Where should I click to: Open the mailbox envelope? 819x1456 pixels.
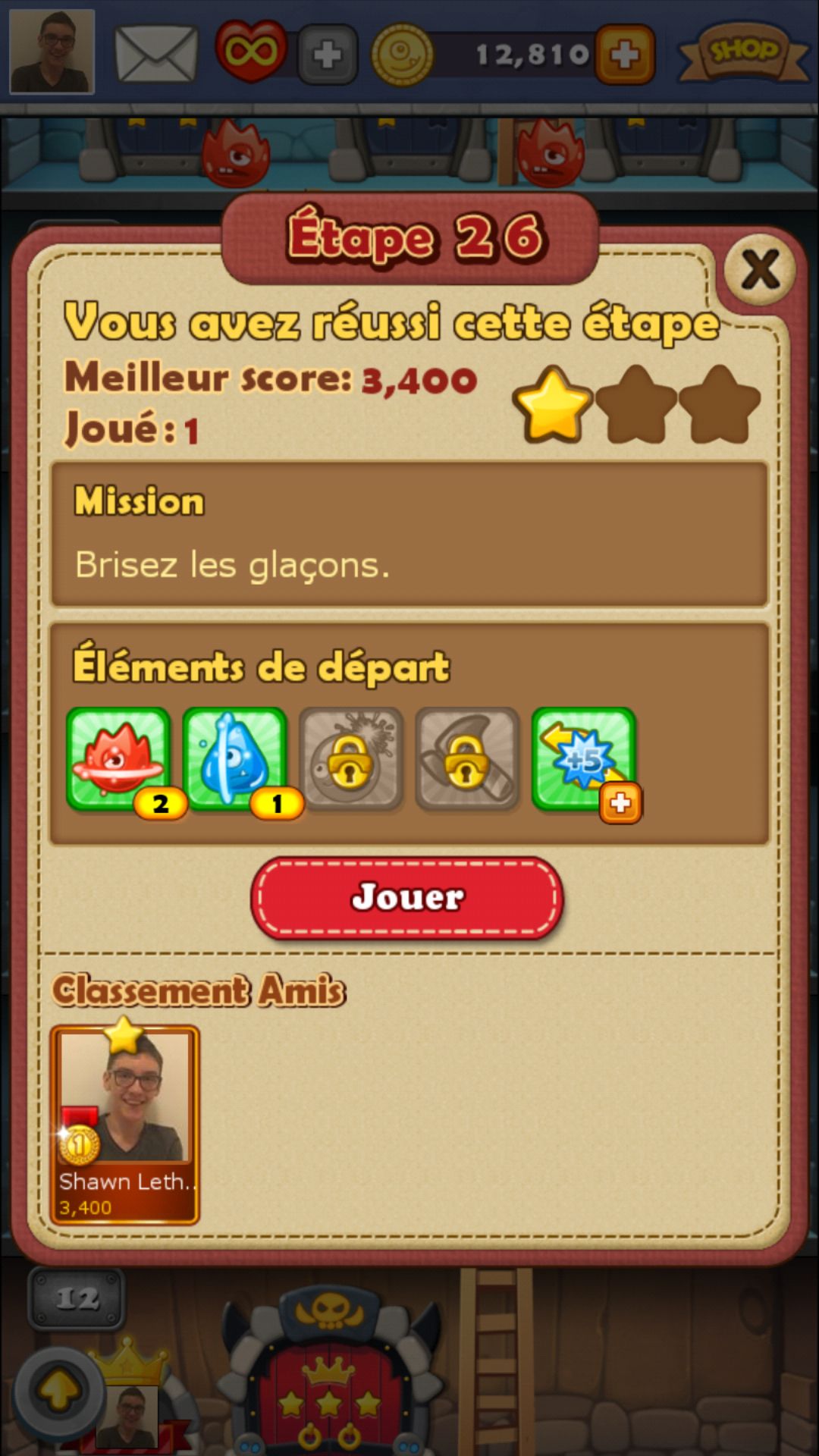point(156,53)
